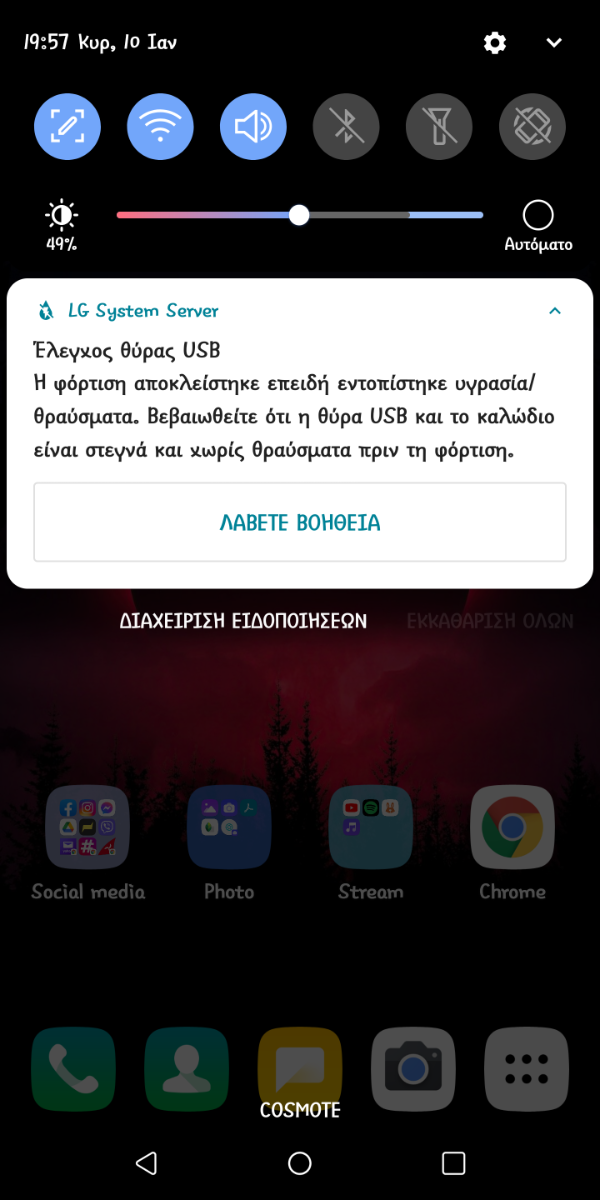This screenshot has width=600, height=1200.
Task: Tap the system back button
Action: click(x=146, y=1162)
